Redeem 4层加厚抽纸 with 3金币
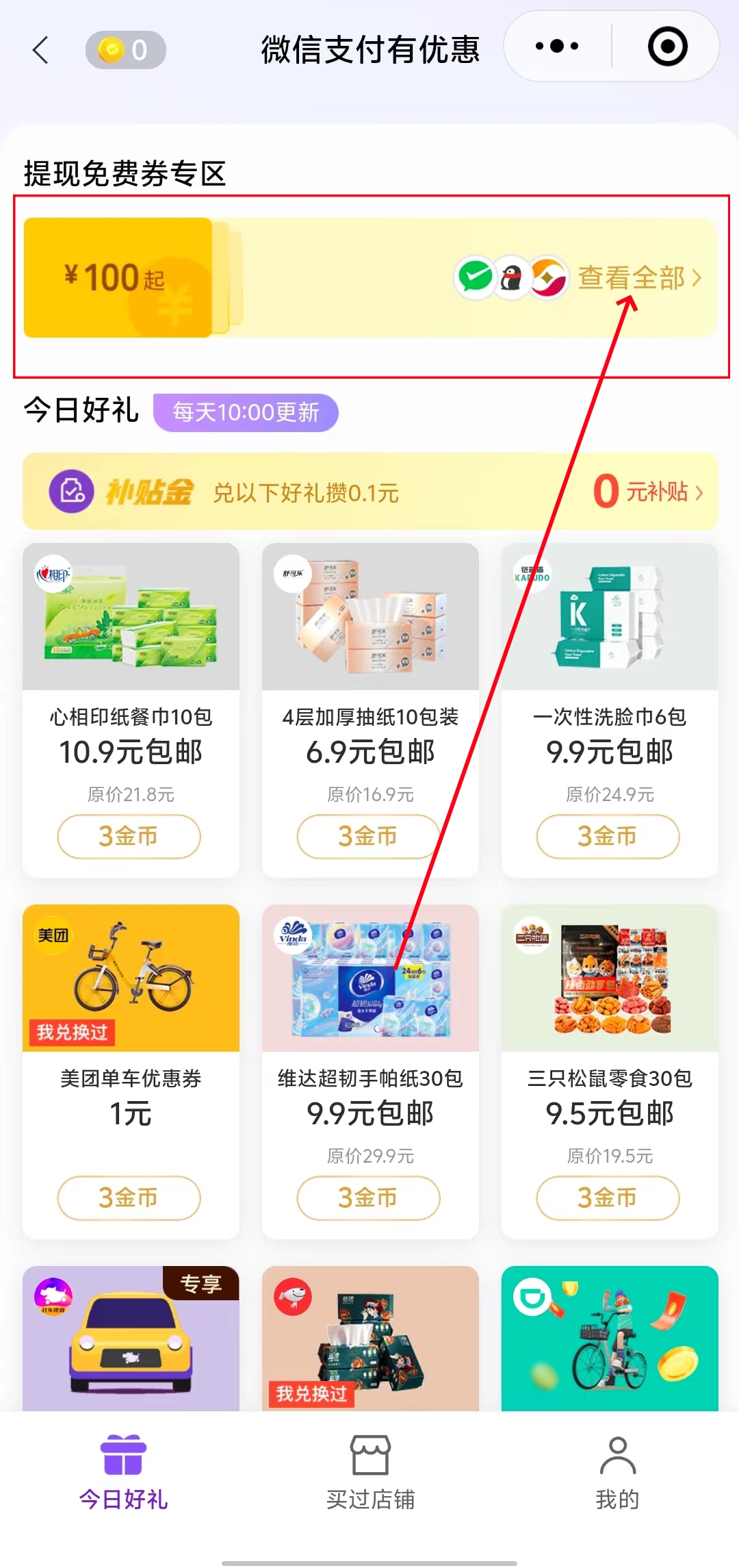This screenshot has width=739, height=1568. click(x=369, y=836)
